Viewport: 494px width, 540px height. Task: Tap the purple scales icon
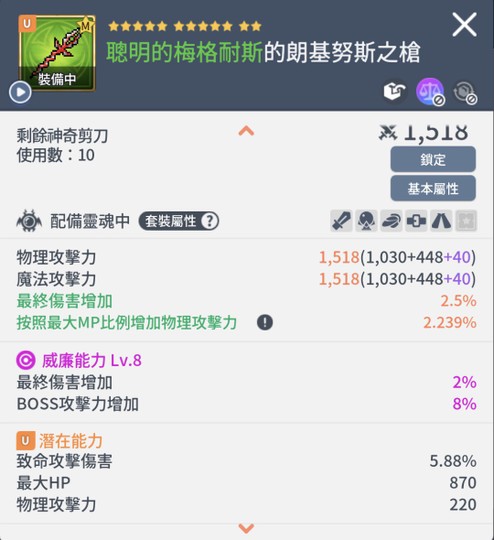(430, 92)
